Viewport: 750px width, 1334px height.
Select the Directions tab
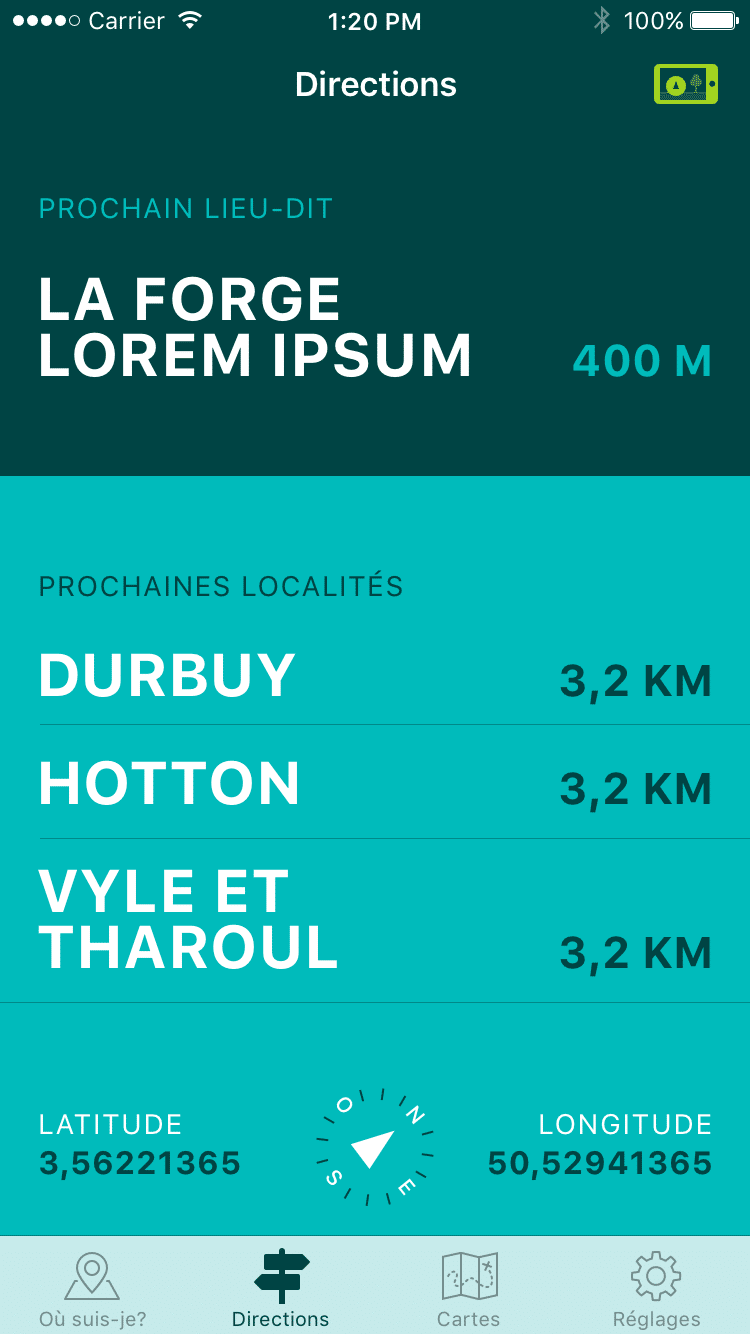pyautogui.click(x=281, y=1287)
